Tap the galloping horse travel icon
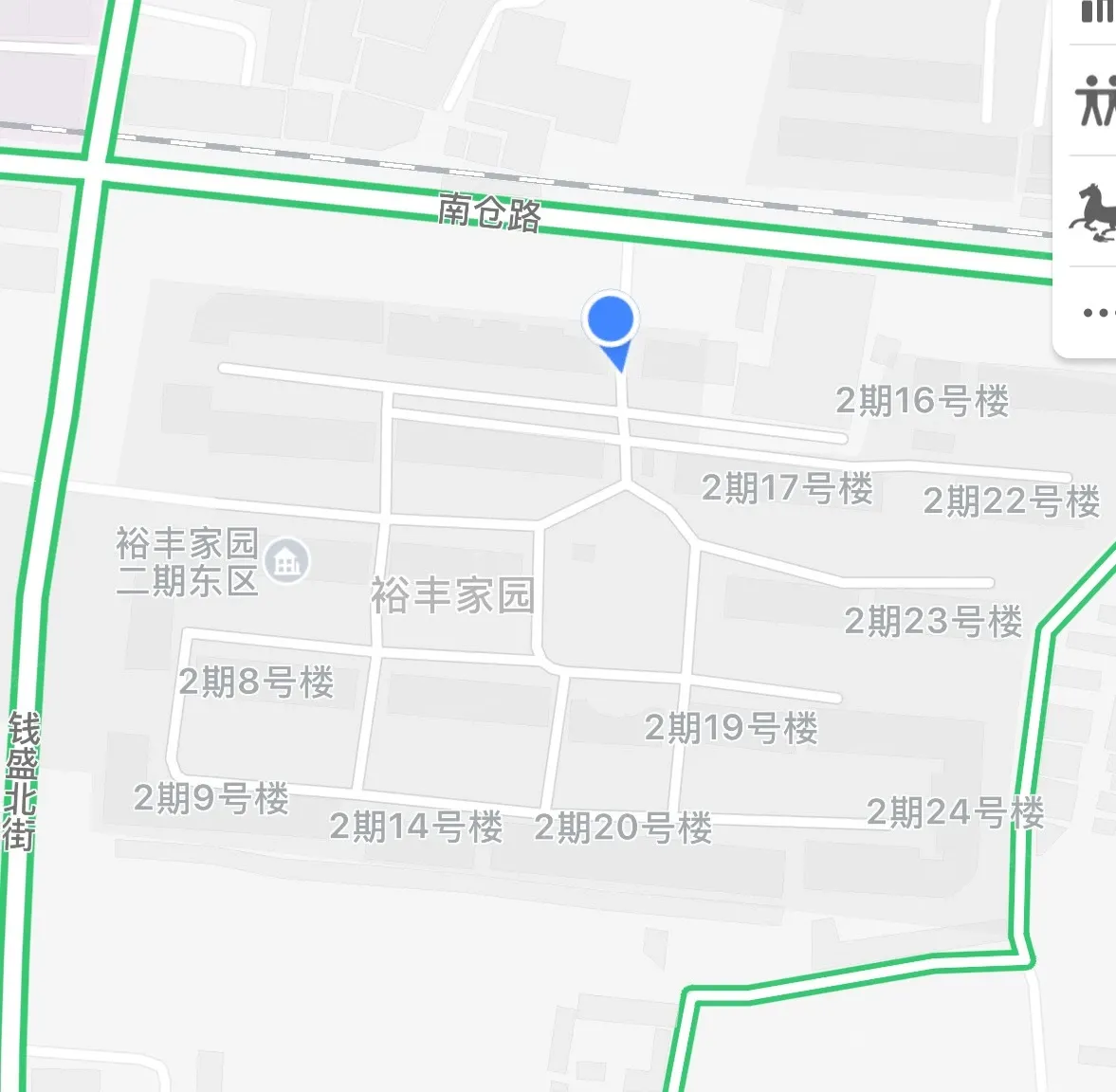The image size is (1116, 1092). tap(1095, 211)
